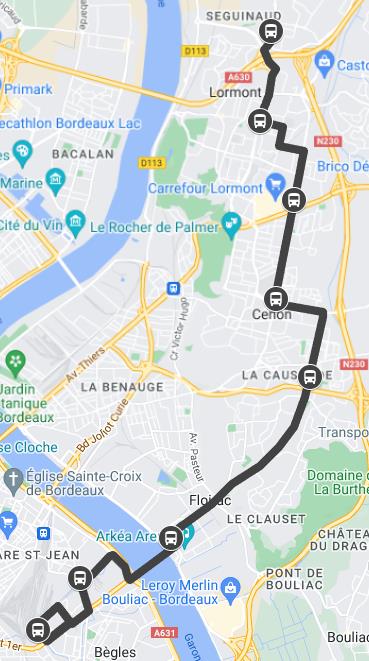The height and width of the screenshot is (661, 369).
Task: View the Cité du Vin museum pin
Action: 76,223
